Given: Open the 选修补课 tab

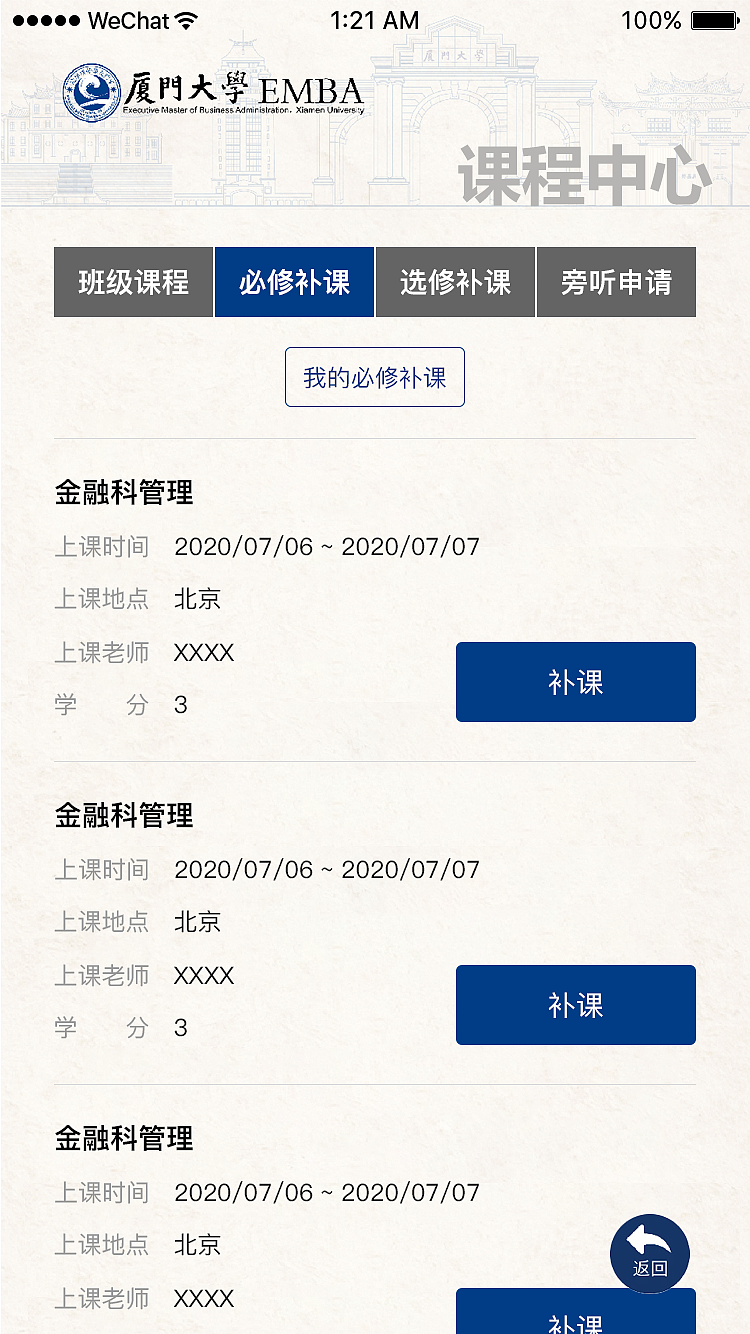Looking at the screenshot, I should [455, 282].
